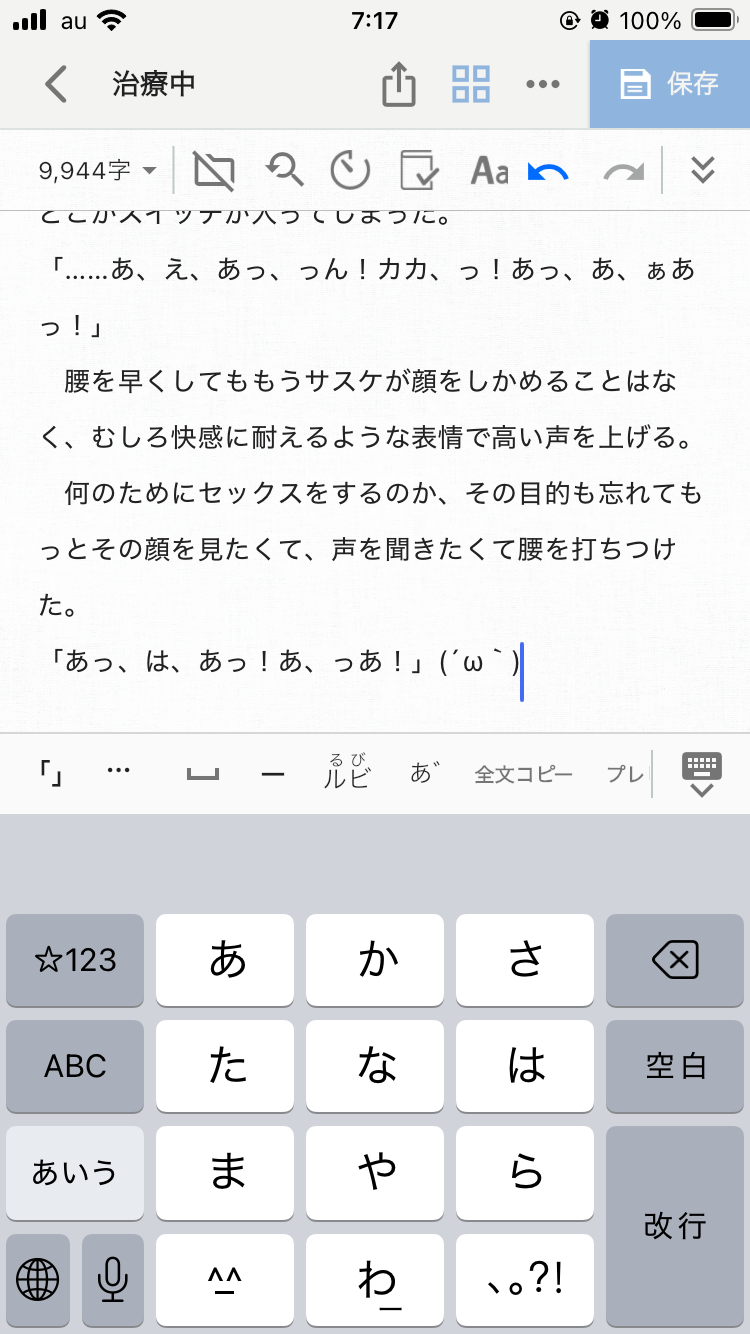Change font settings with Aa
750x1334 pixels.
tap(489, 171)
